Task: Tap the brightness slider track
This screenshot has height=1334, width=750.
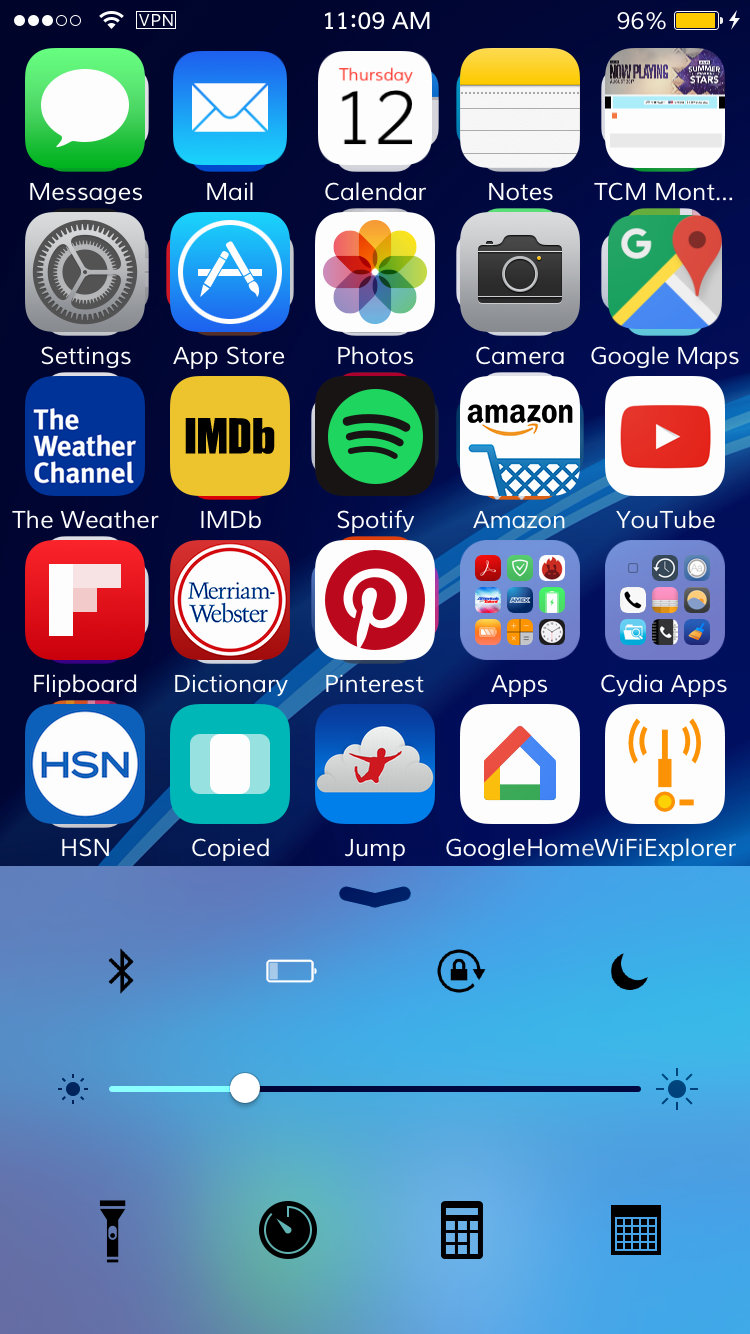Action: (375, 1088)
